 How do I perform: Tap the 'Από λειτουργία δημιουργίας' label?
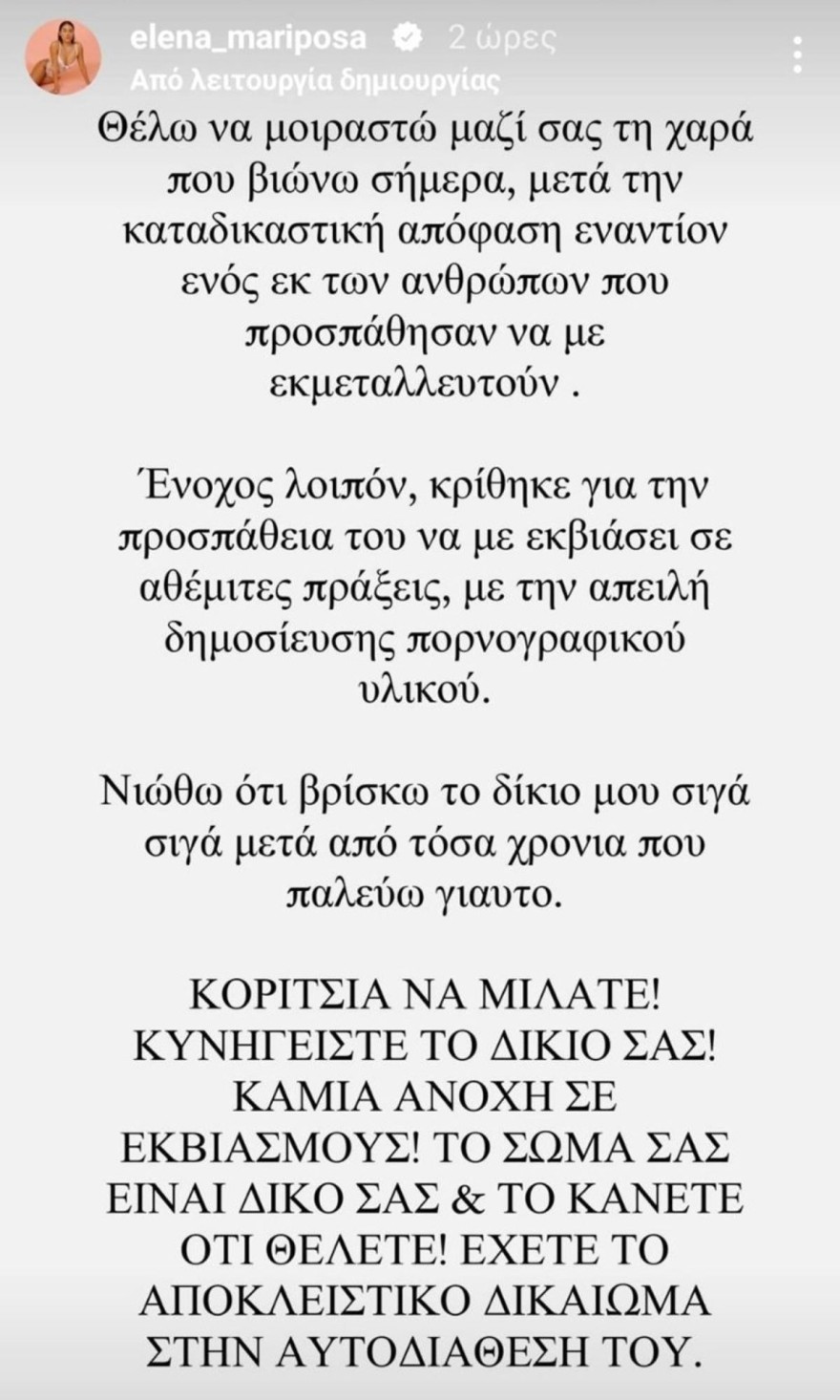[x=315, y=80]
